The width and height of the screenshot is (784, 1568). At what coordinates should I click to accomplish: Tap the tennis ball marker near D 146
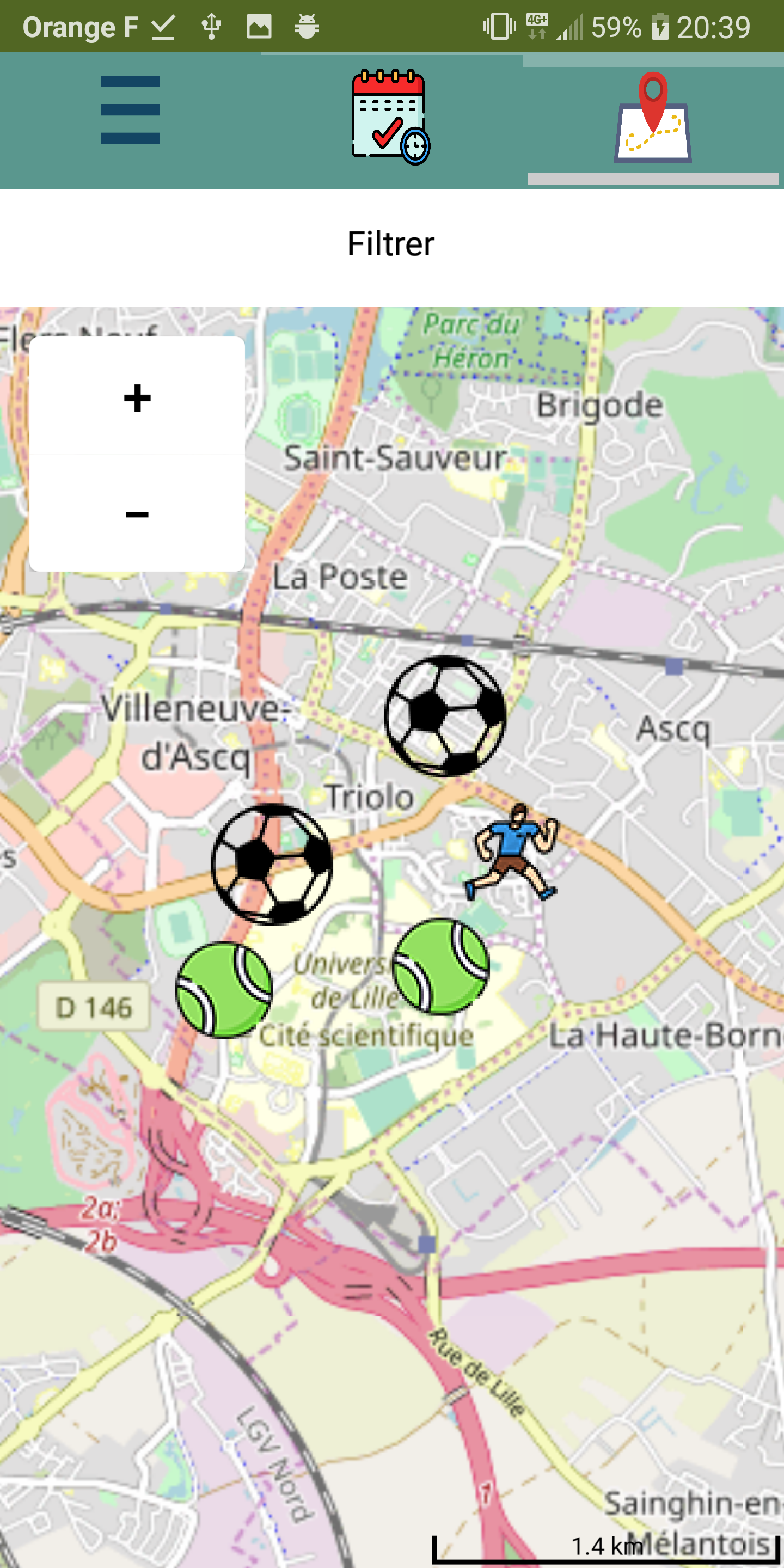point(224,990)
